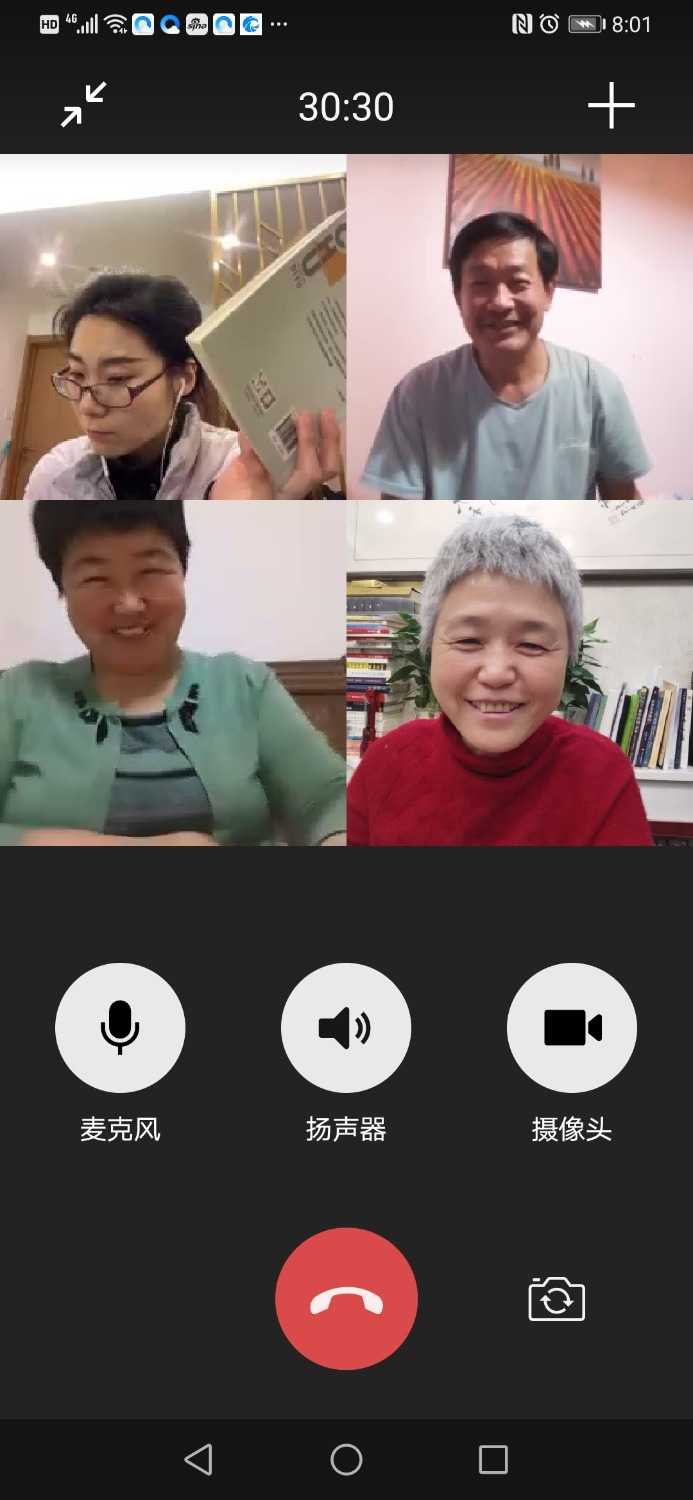Minimize the video call window
Viewport: 693px width, 1500px height.
[x=84, y=105]
